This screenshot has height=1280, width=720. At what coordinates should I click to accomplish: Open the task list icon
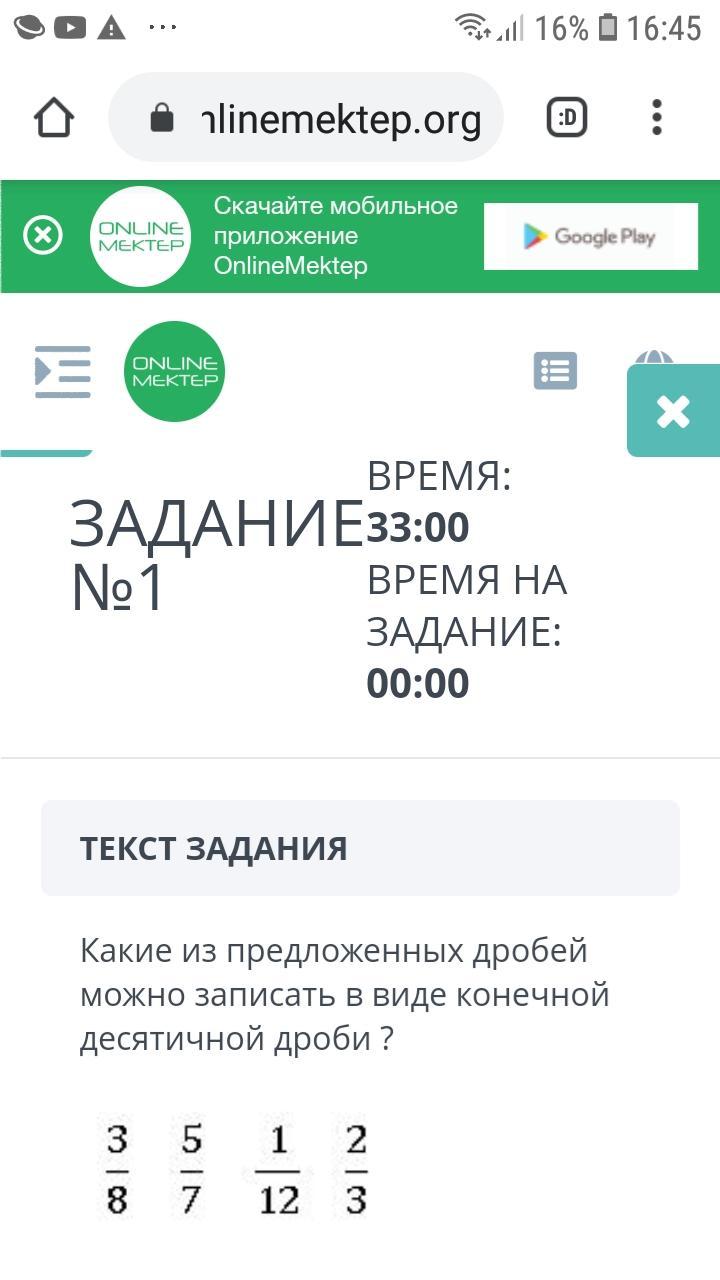pos(555,371)
